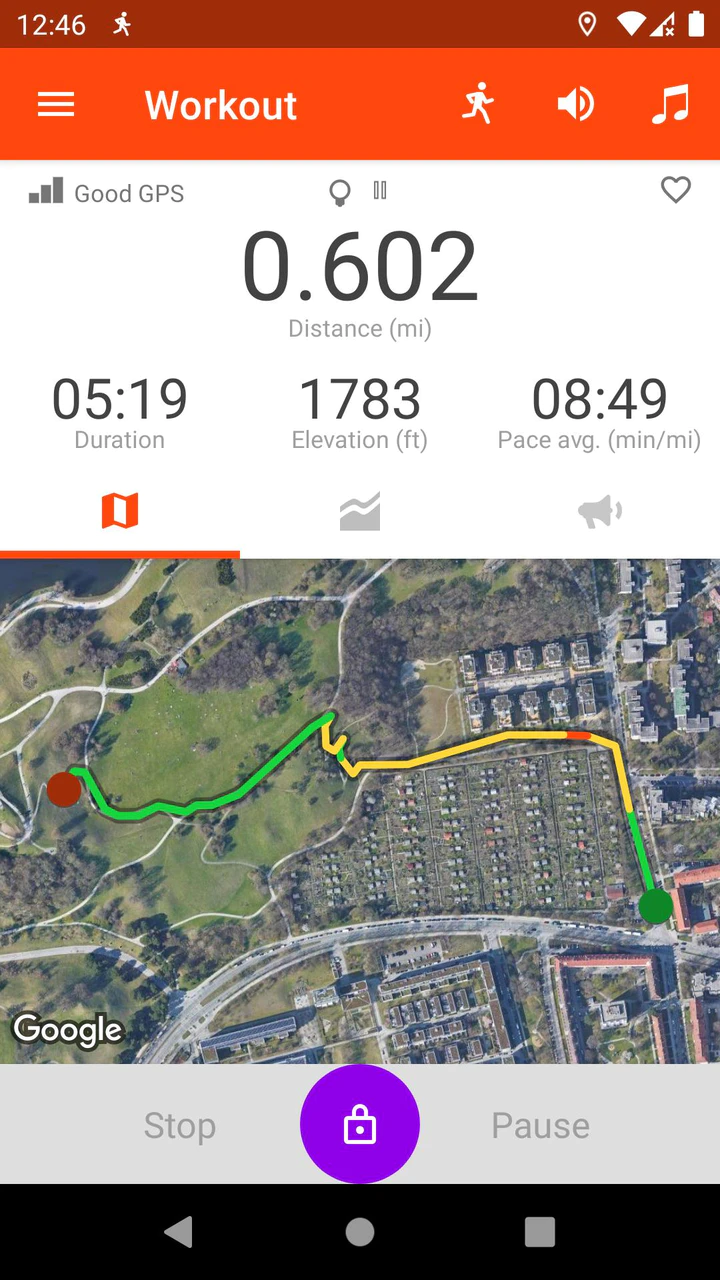This screenshot has width=720, height=1280.
Task: Pause the workout
Action: [540, 1125]
